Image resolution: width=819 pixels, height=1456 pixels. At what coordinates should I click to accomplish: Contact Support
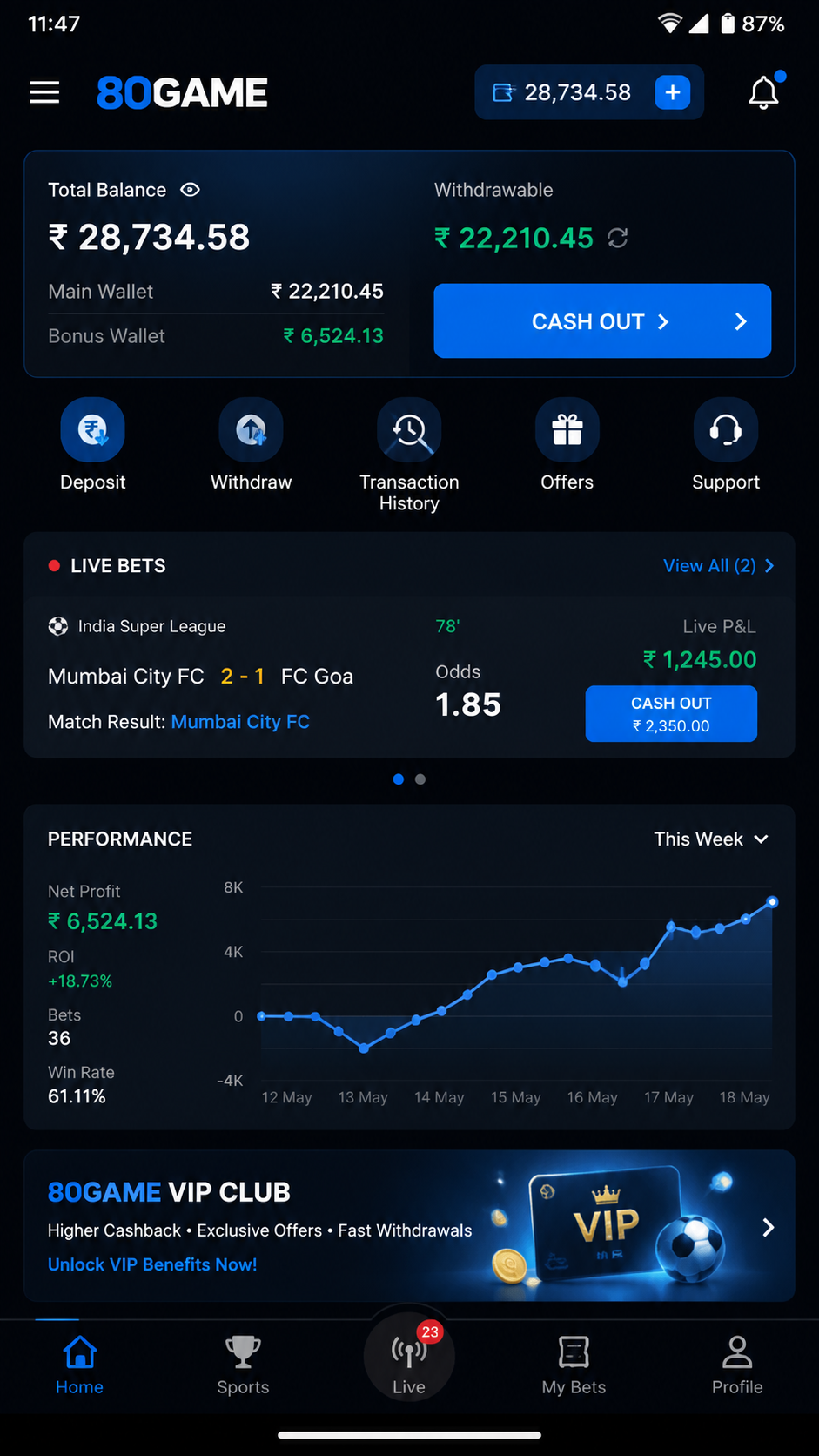click(726, 445)
